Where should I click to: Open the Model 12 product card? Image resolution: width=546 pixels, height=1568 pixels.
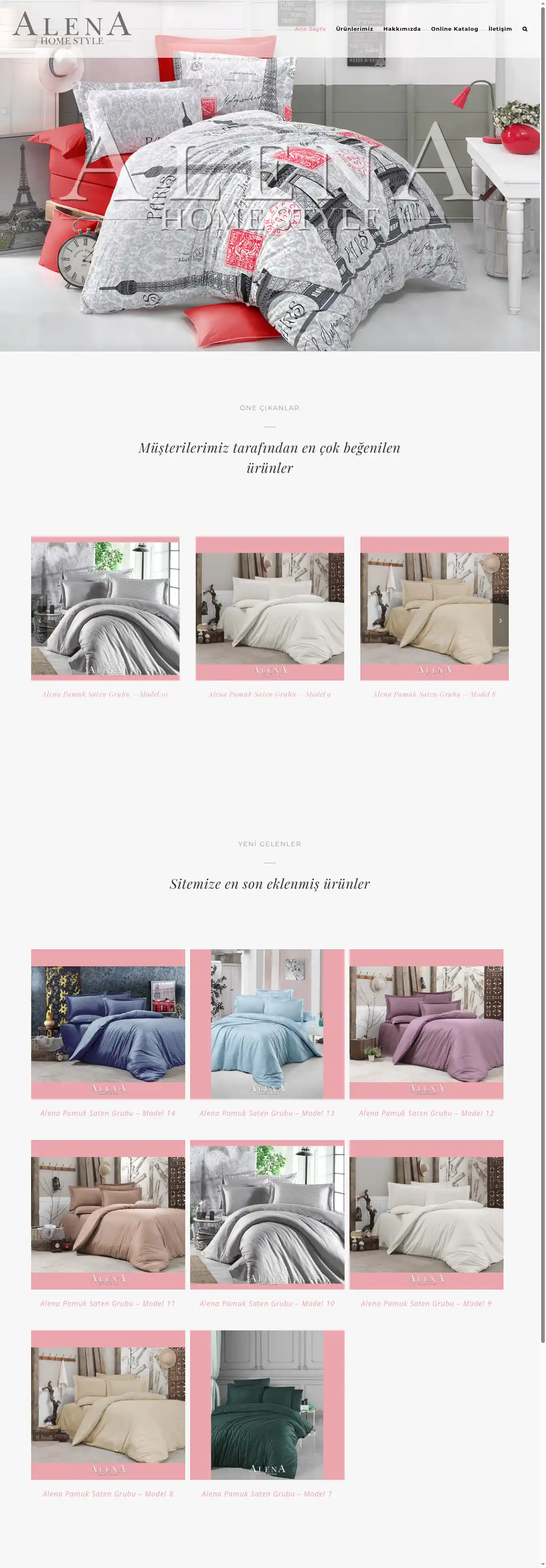coord(426,1024)
